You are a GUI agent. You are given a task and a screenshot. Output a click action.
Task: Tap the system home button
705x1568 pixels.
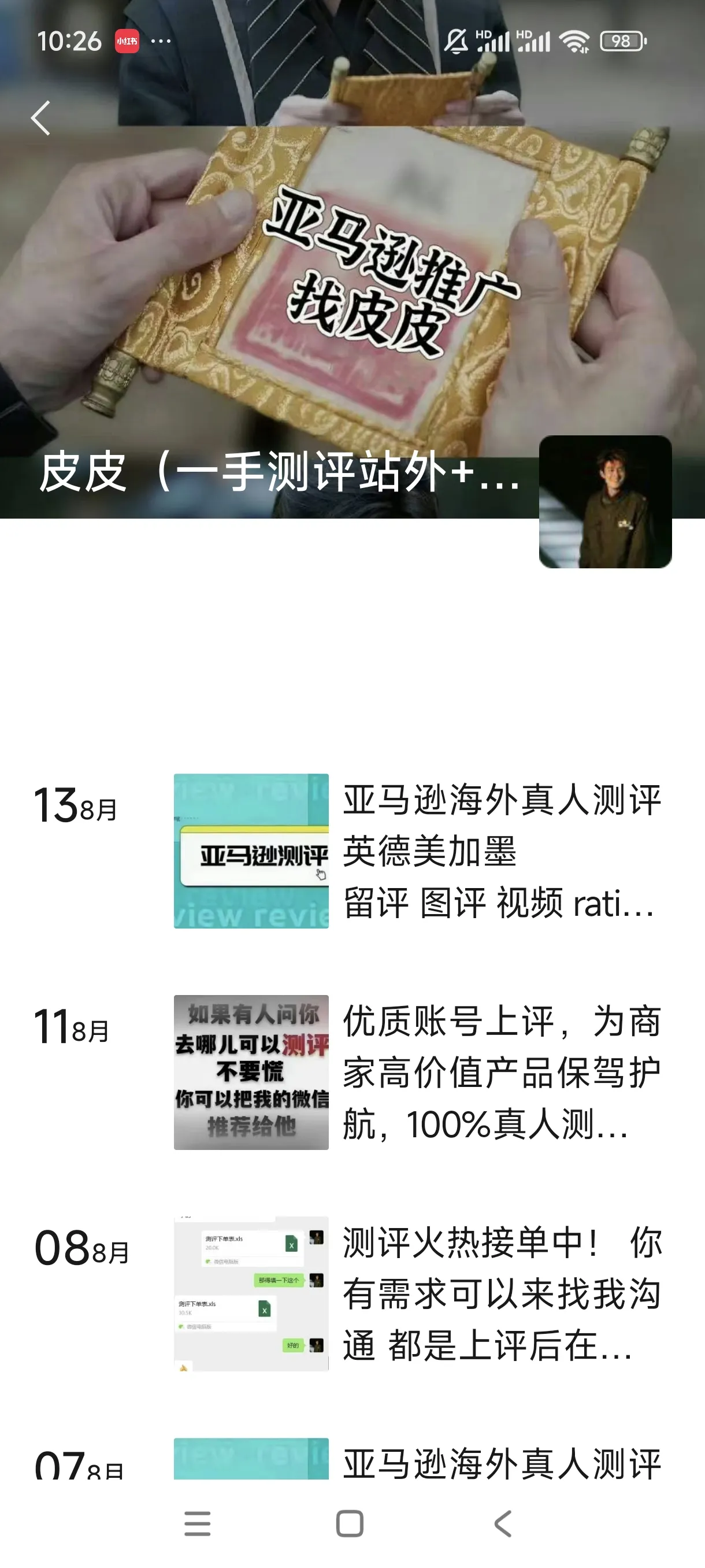click(x=350, y=1523)
